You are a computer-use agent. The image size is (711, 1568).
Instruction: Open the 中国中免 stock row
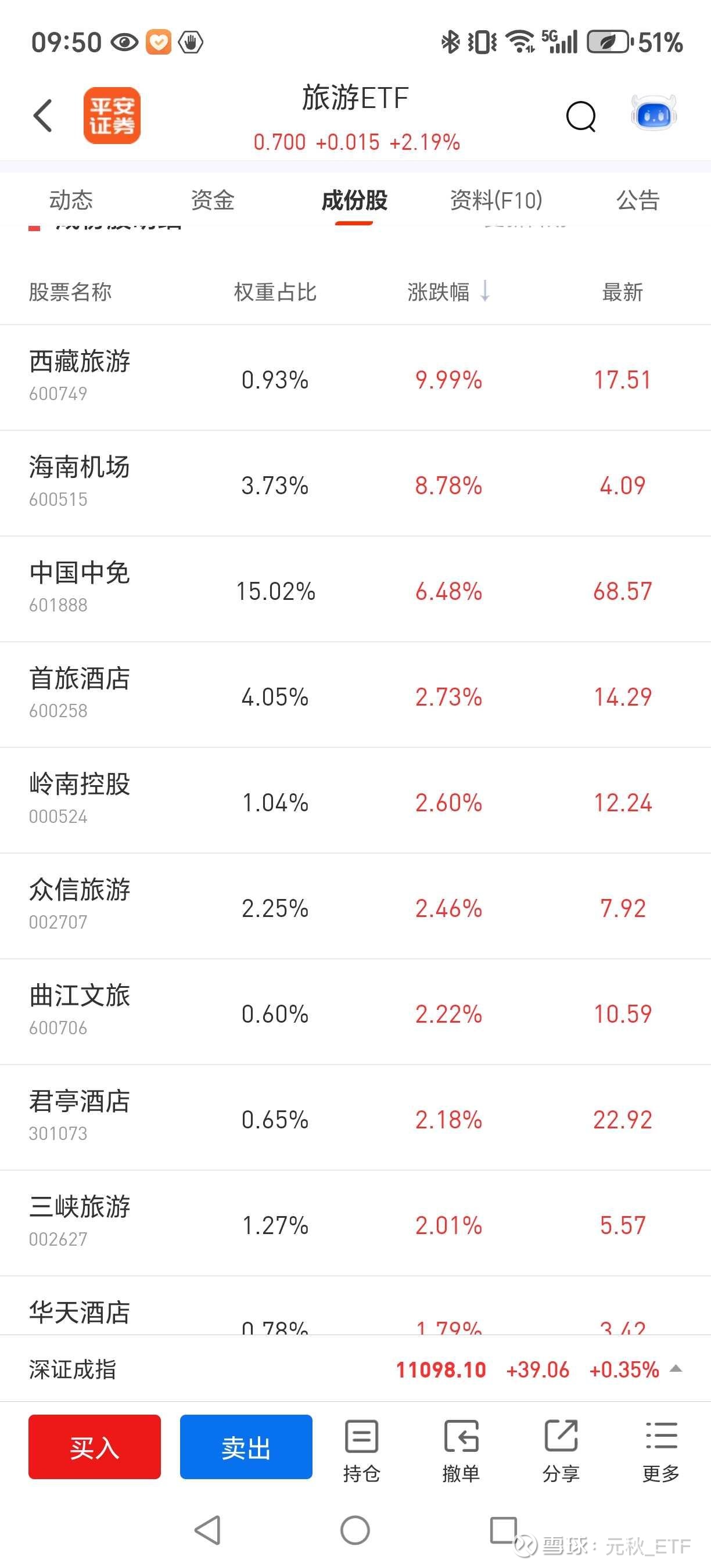[x=355, y=589]
